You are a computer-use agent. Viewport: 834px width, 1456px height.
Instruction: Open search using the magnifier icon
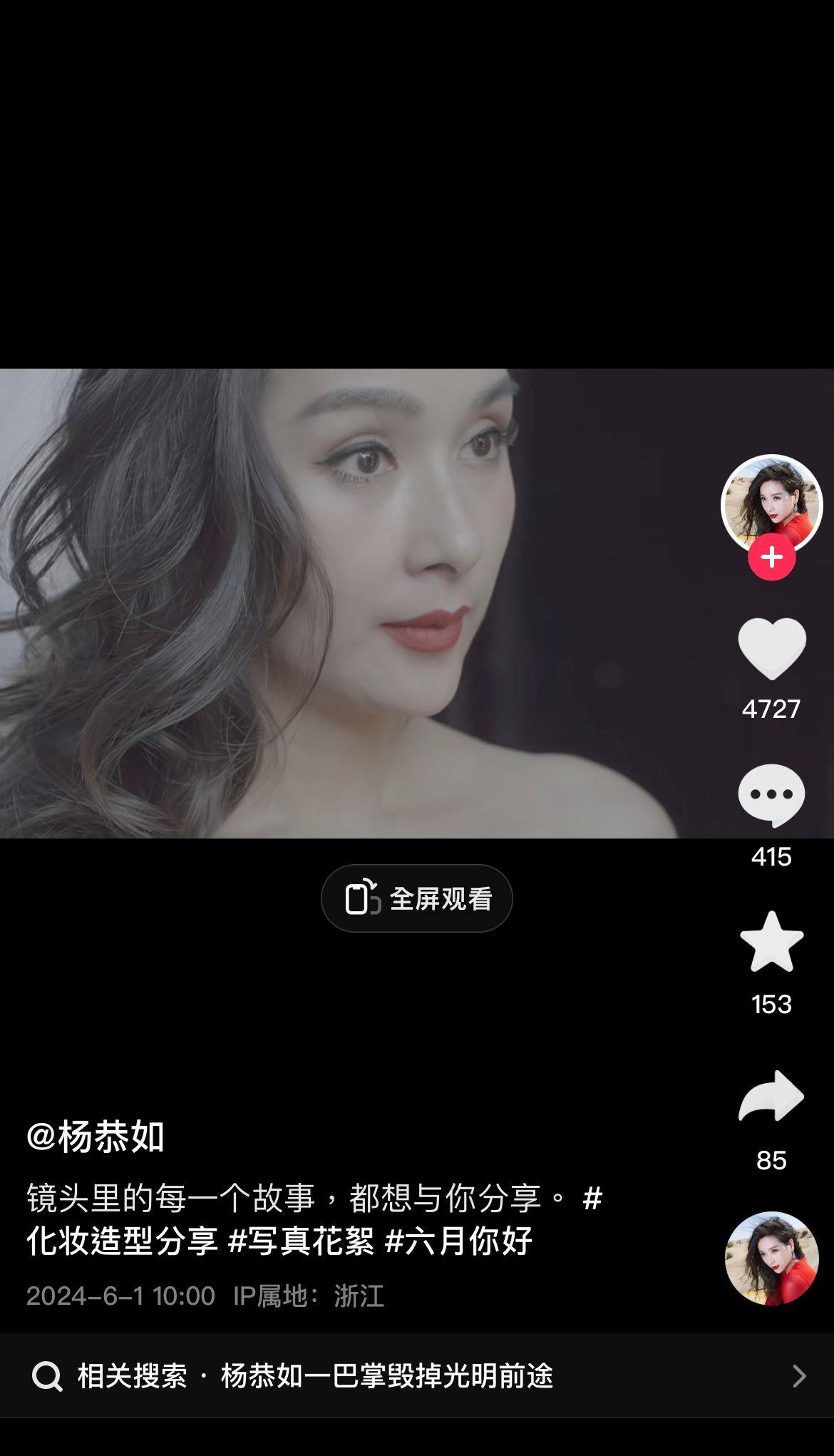tap(47, 1377)
